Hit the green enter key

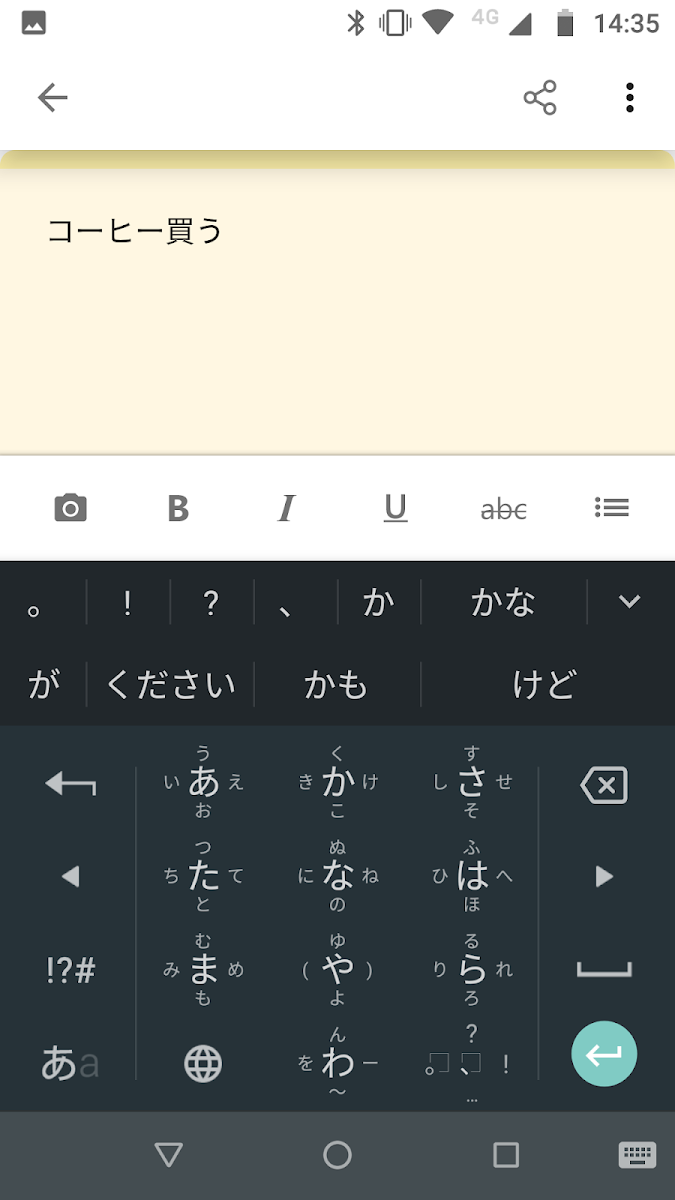pos(604,1054)
